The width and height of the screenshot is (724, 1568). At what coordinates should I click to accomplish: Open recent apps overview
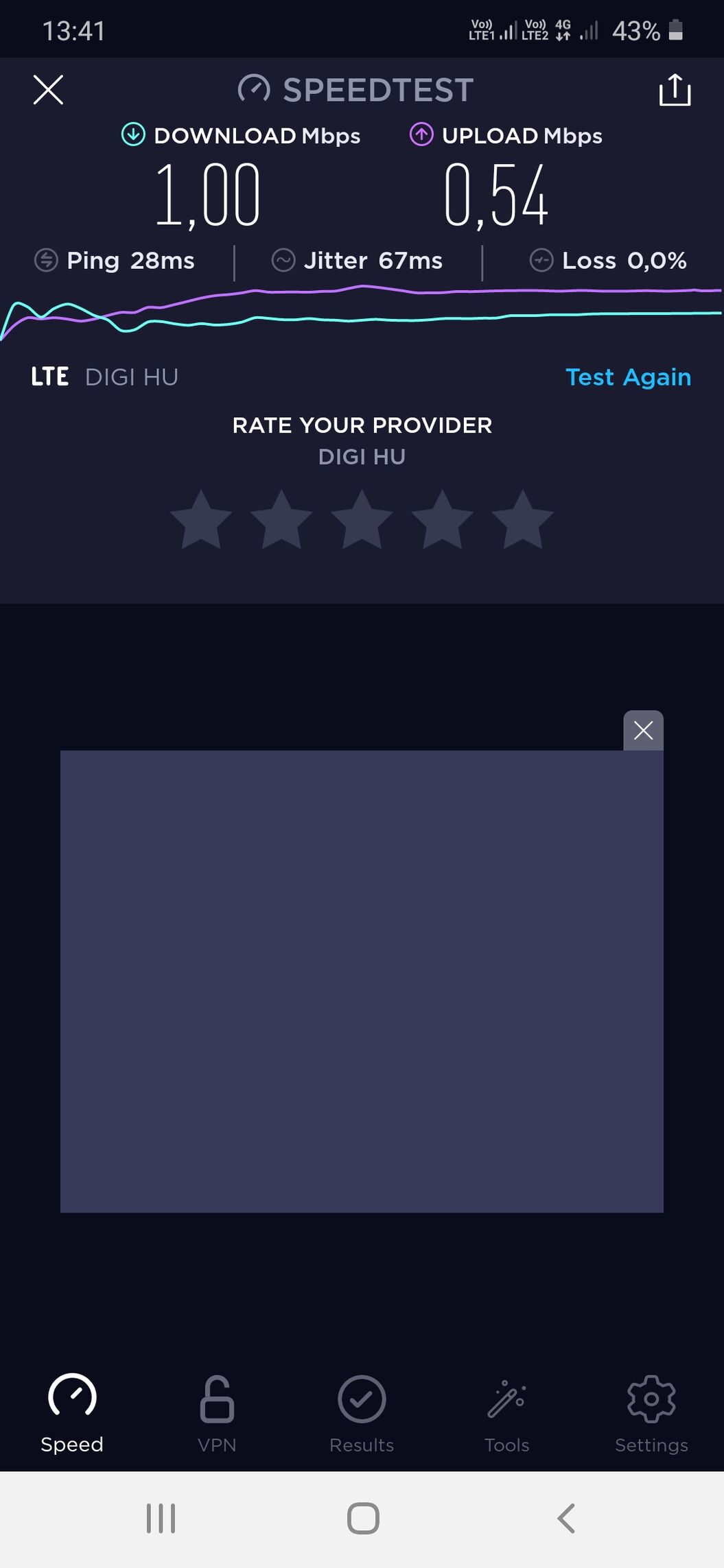[x=161, y=1519]
